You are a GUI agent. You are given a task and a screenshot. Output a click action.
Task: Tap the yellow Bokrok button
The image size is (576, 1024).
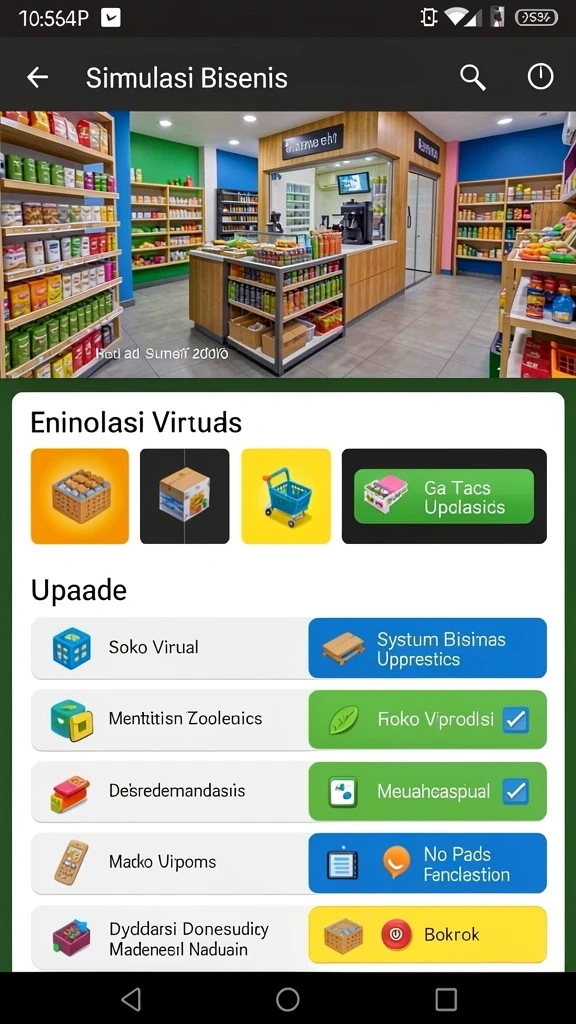(x=428, y=935)
